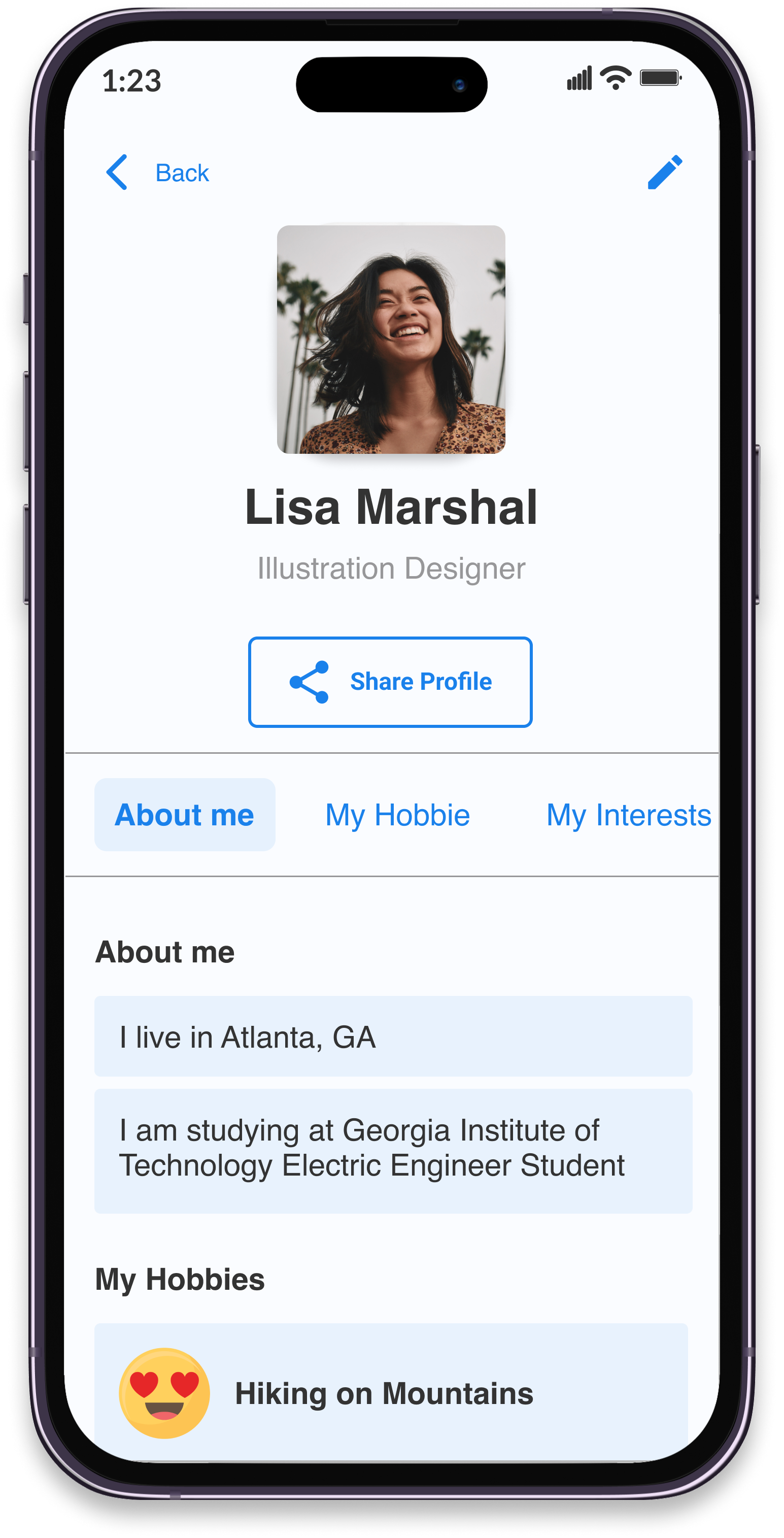The image size is (784, 1538).
Task: Open Lisa Marshal's profile photo
Action: tap(391, 339)
